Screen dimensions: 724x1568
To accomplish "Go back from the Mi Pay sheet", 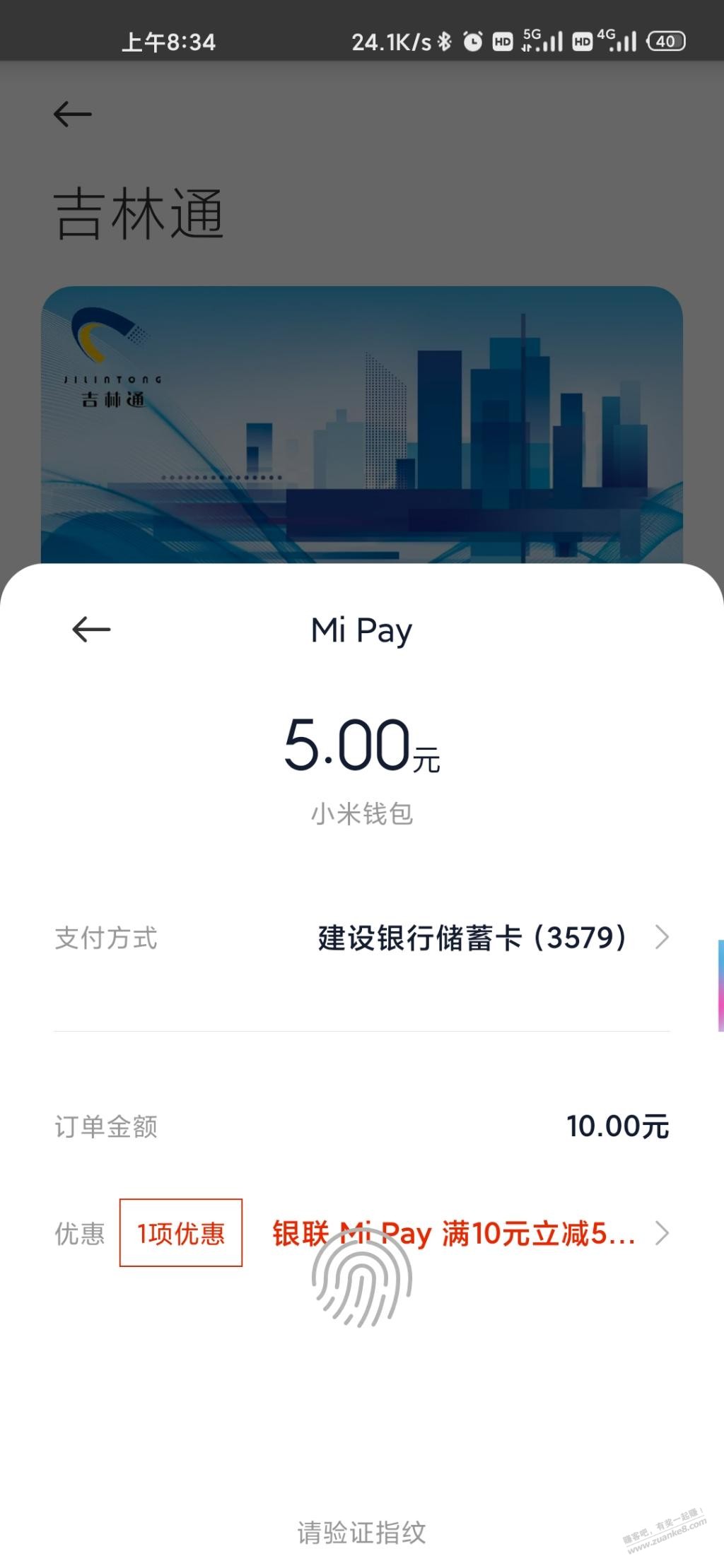I will 91,629.
